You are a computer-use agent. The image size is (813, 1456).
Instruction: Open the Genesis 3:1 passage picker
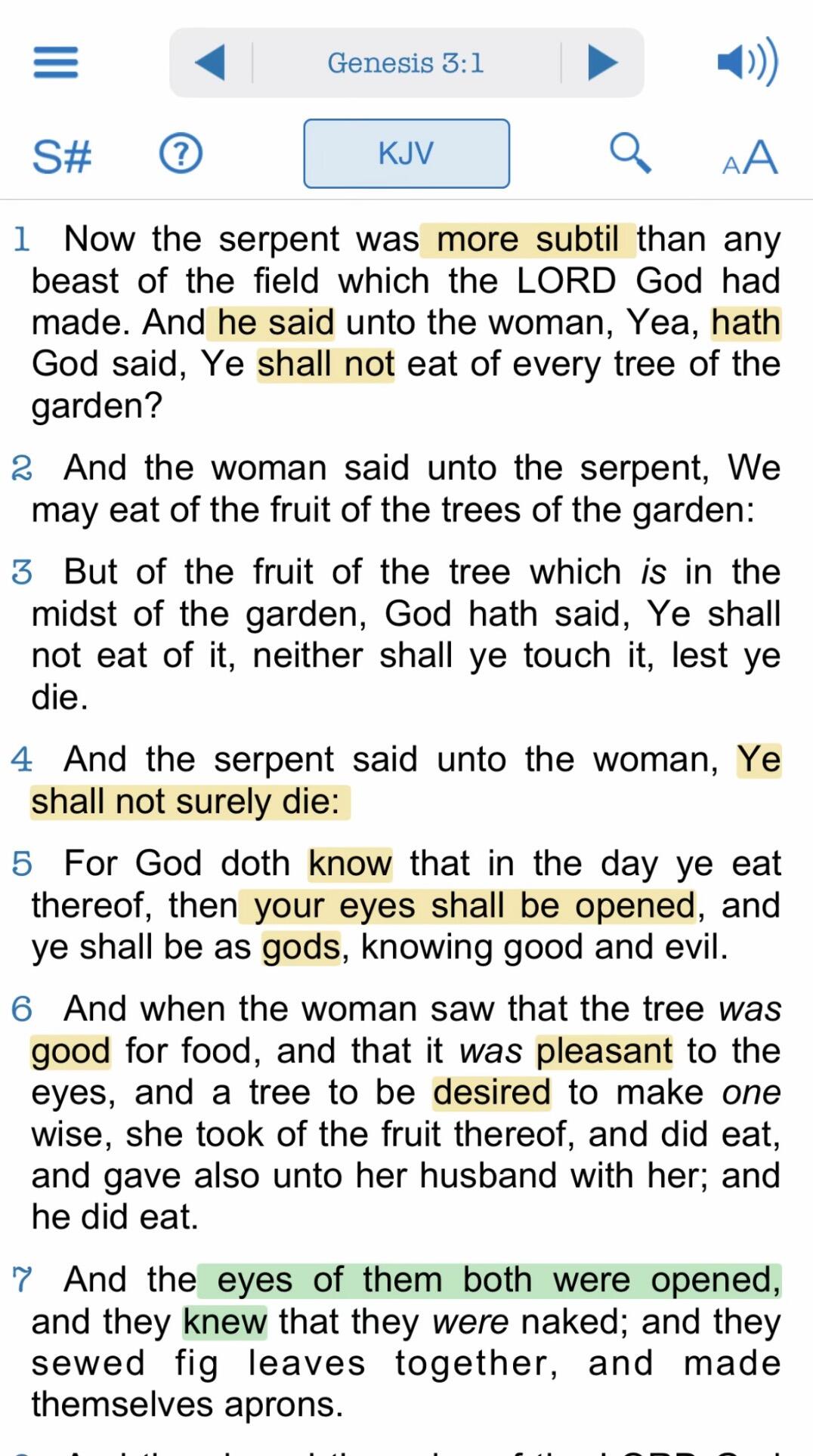(x=406, y=63)
